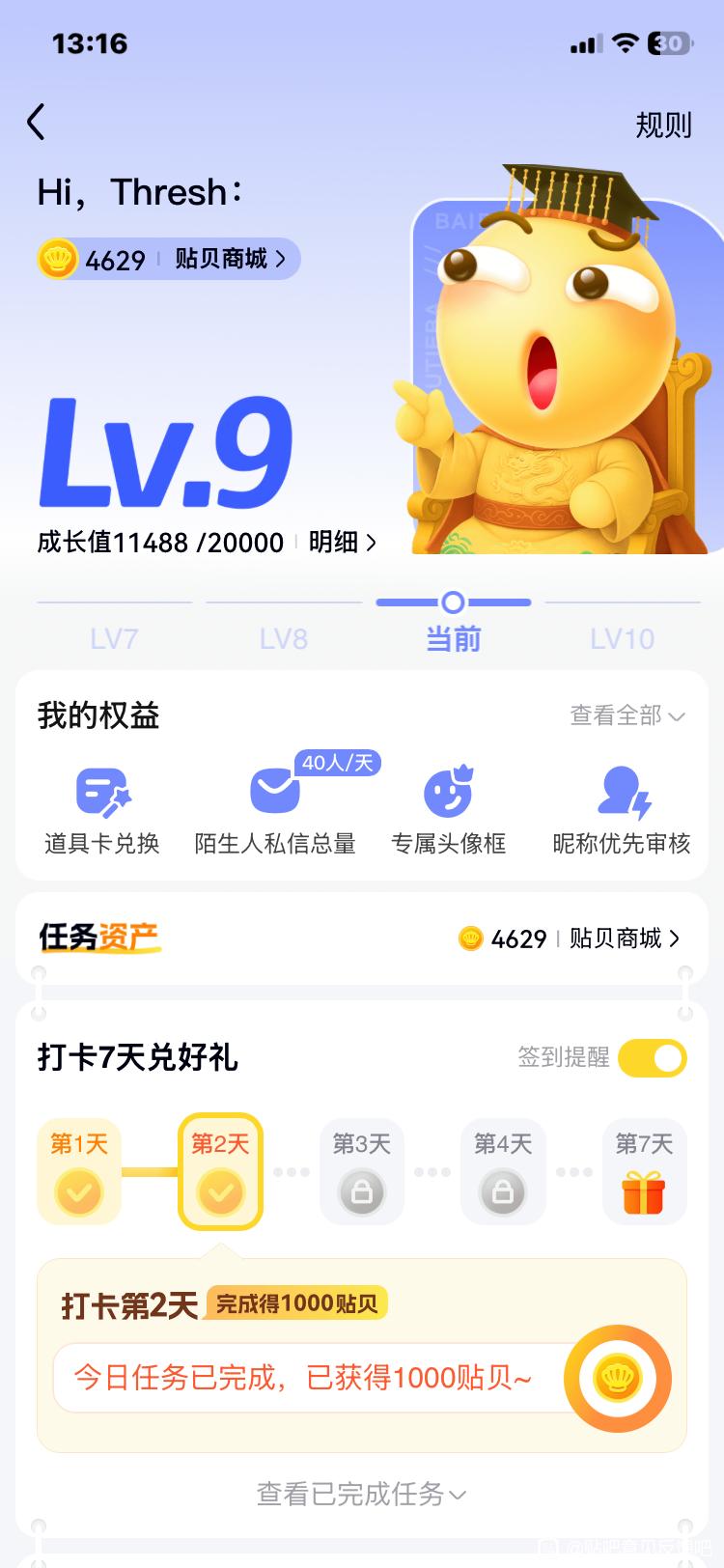Open 昵称优先审核 benefit

(x=622, y=811)
